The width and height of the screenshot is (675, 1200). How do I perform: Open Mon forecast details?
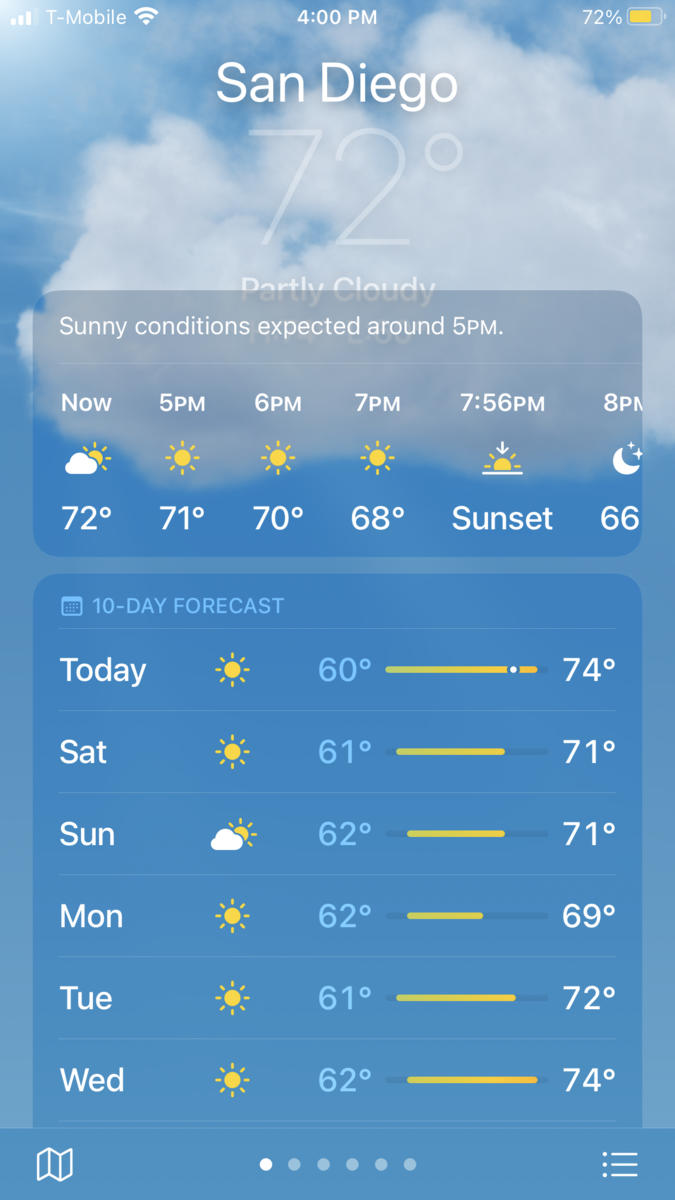(337, 916)
